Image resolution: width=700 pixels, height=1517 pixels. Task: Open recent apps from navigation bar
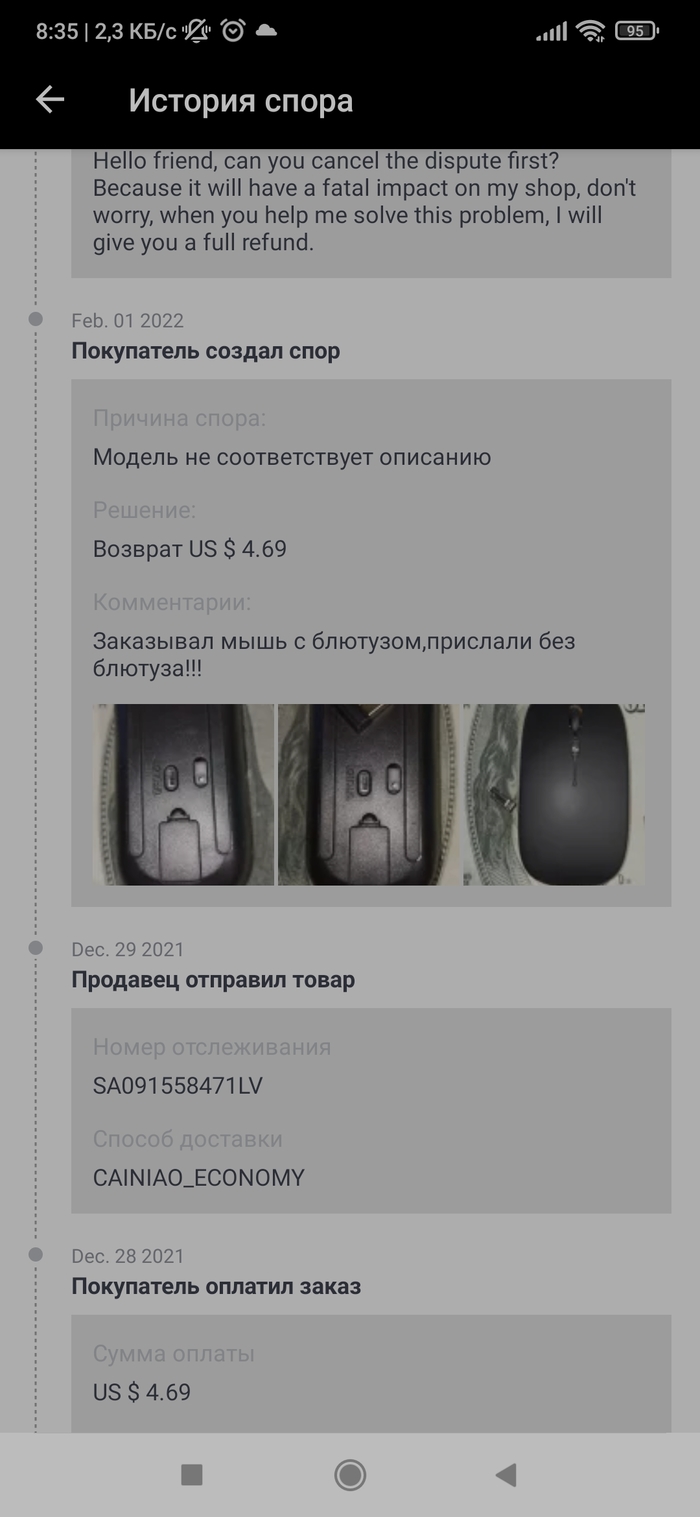(x=191, y=1474)
